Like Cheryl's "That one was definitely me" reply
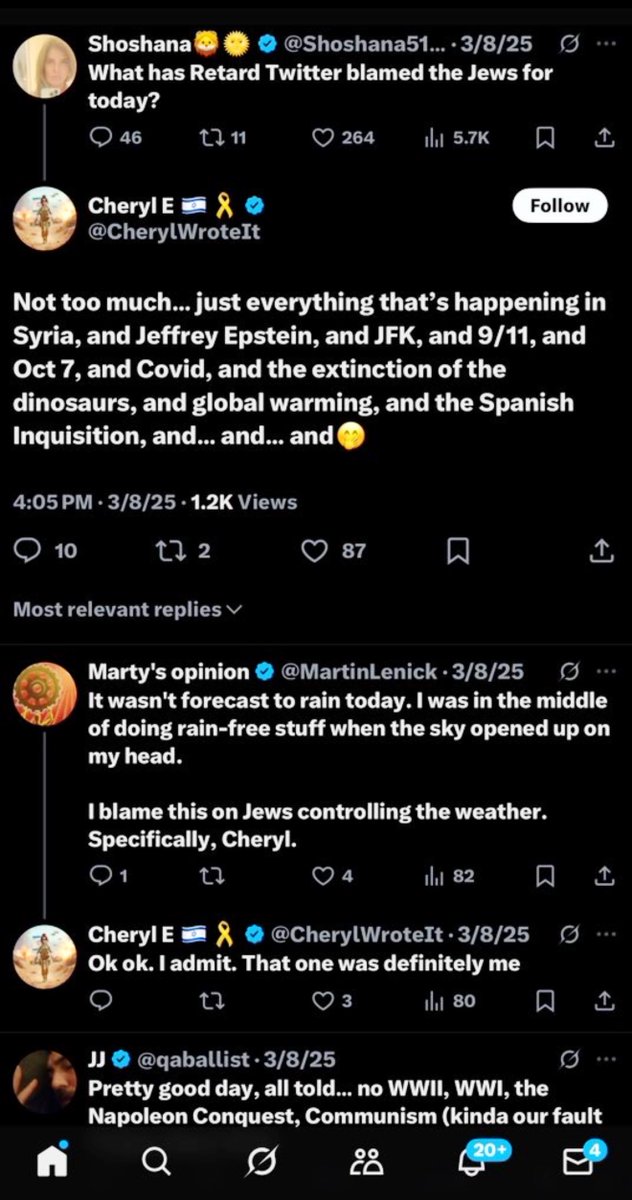 tap(323, 1000)
